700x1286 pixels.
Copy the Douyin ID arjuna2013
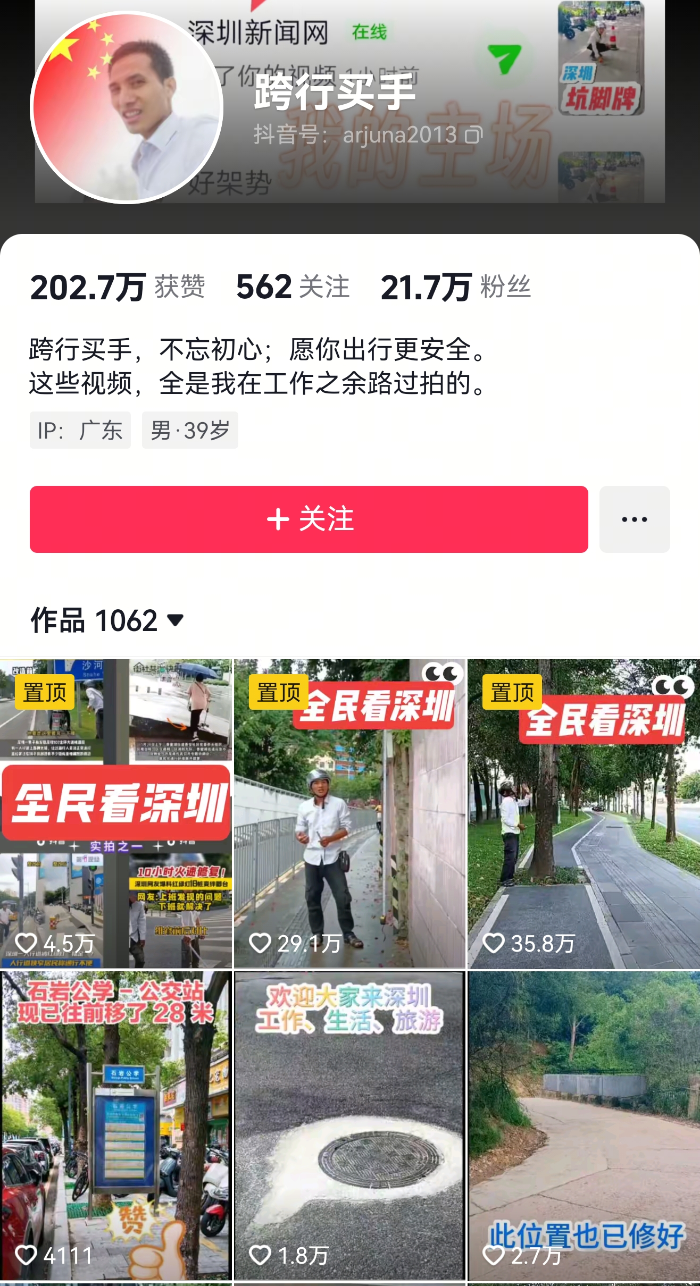(x=474, y=134)
